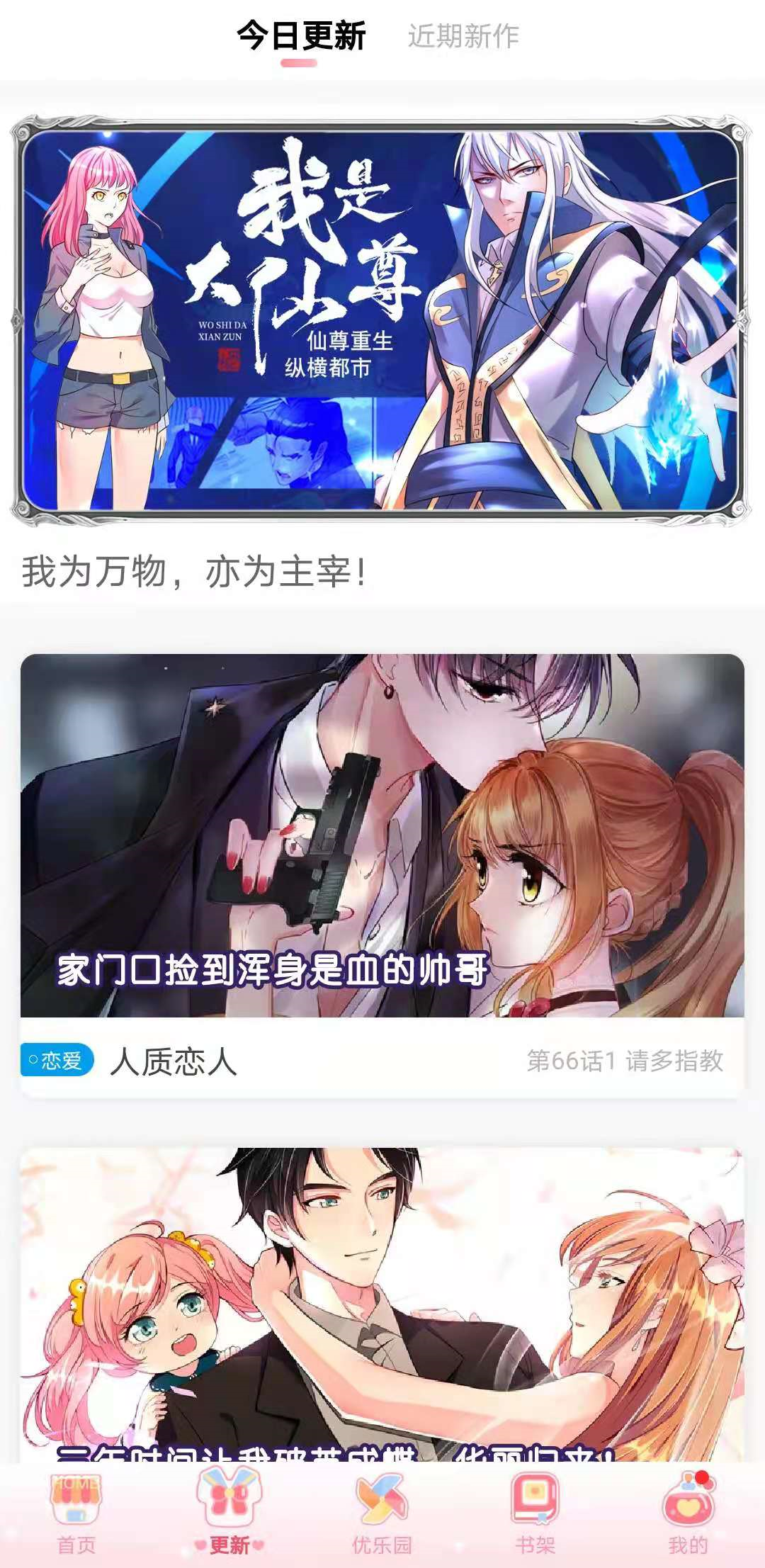Open the 我是大仙尊 banner comic
Image resolution: width=765 pixels, height=1568 pixels.
[382, 322]
